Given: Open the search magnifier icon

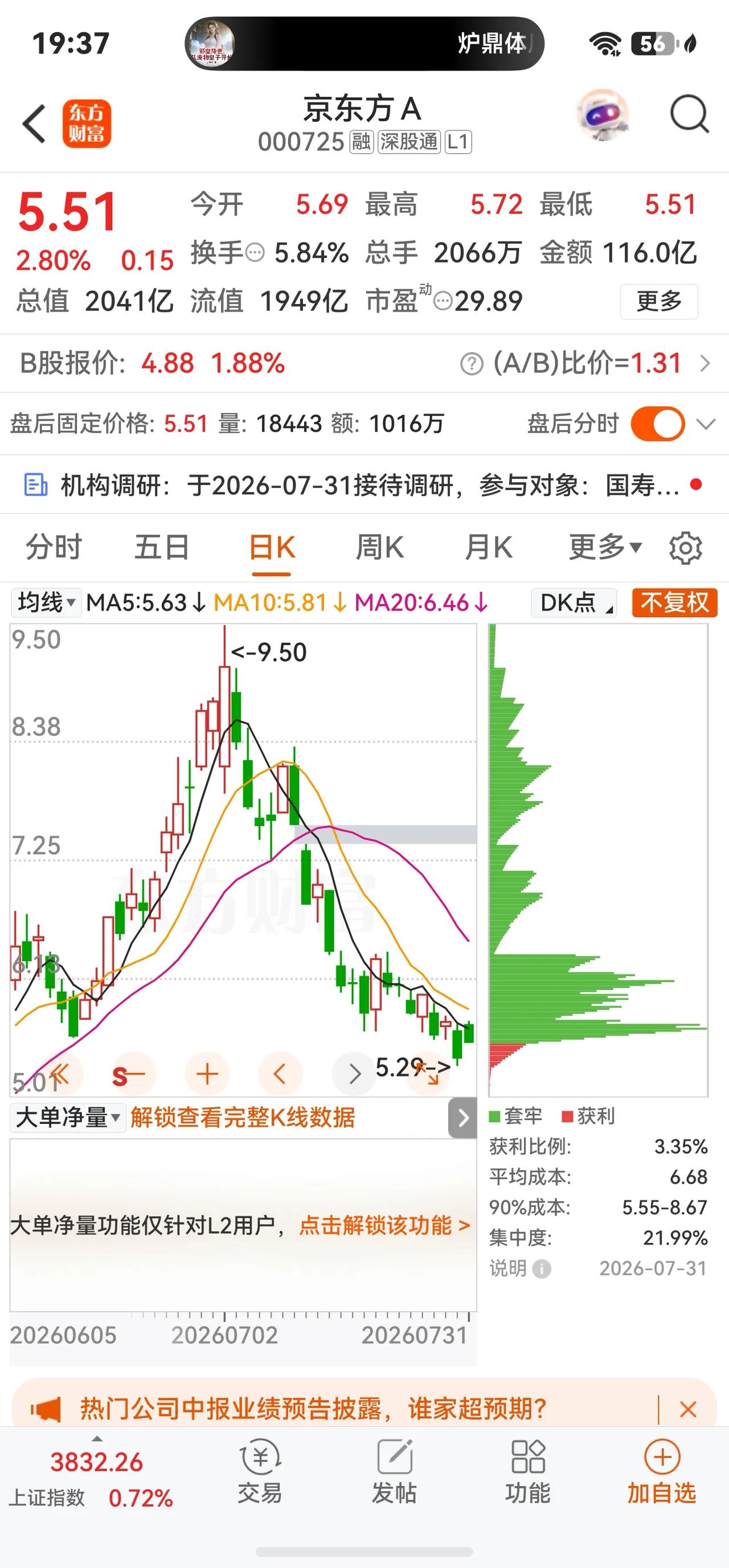Looking at the screenshot, I should click(689, 114).
